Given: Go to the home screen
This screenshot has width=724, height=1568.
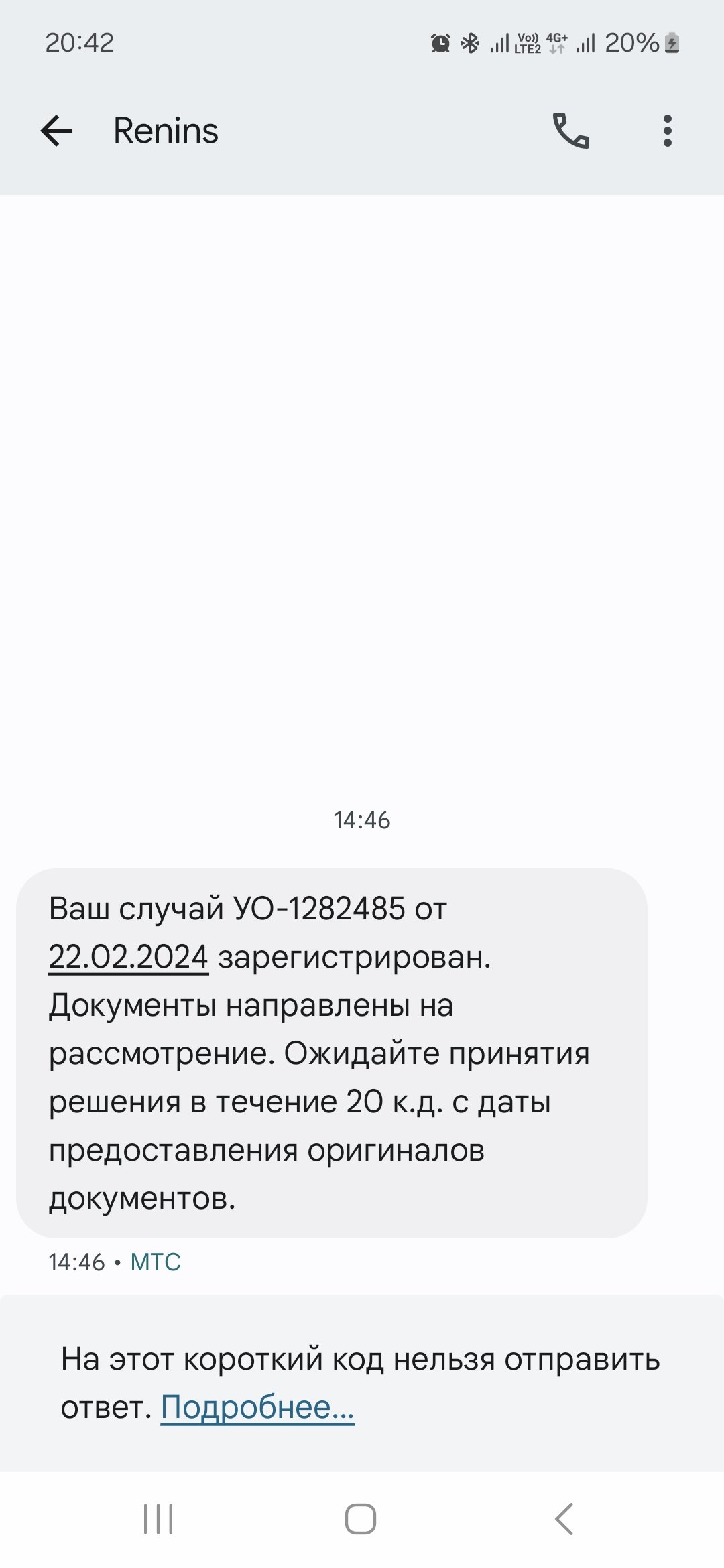Looking at the screenshot, I should coord(361,1518).
